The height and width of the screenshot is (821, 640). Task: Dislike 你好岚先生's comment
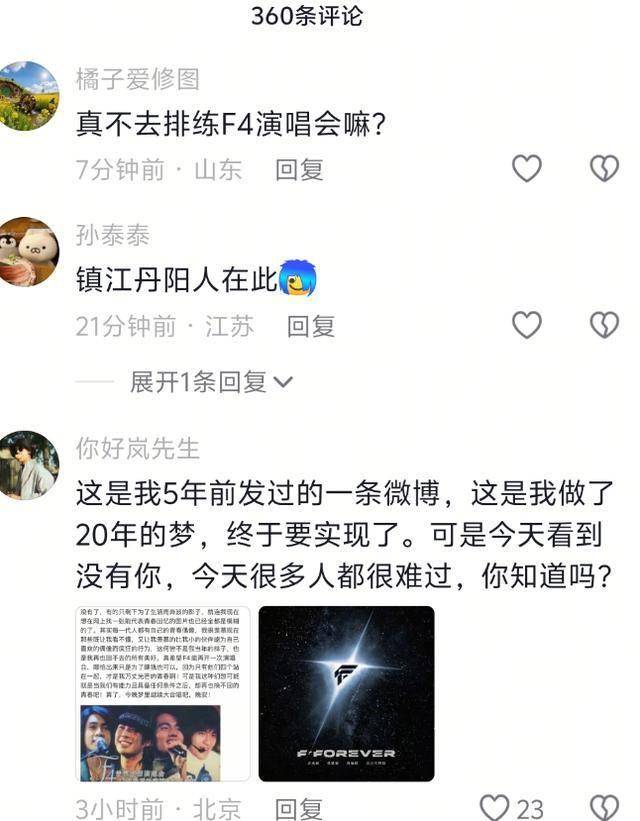604,807
